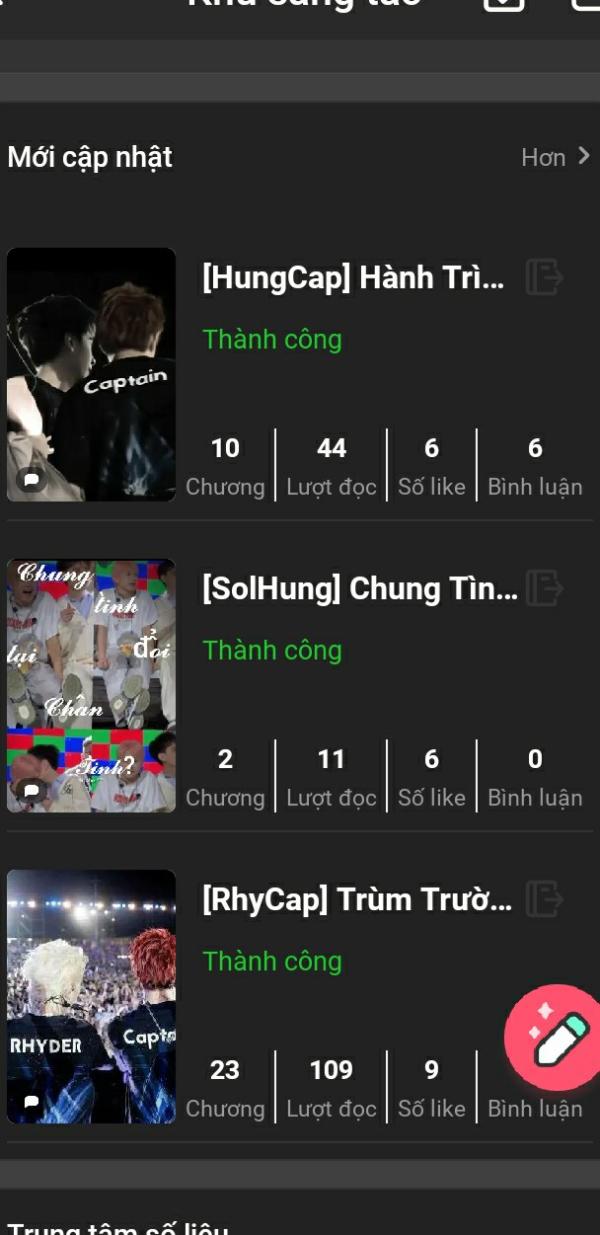Tap the export icon beside [HungCap] story
The image size is (600, 1235).
click(544, 277)
